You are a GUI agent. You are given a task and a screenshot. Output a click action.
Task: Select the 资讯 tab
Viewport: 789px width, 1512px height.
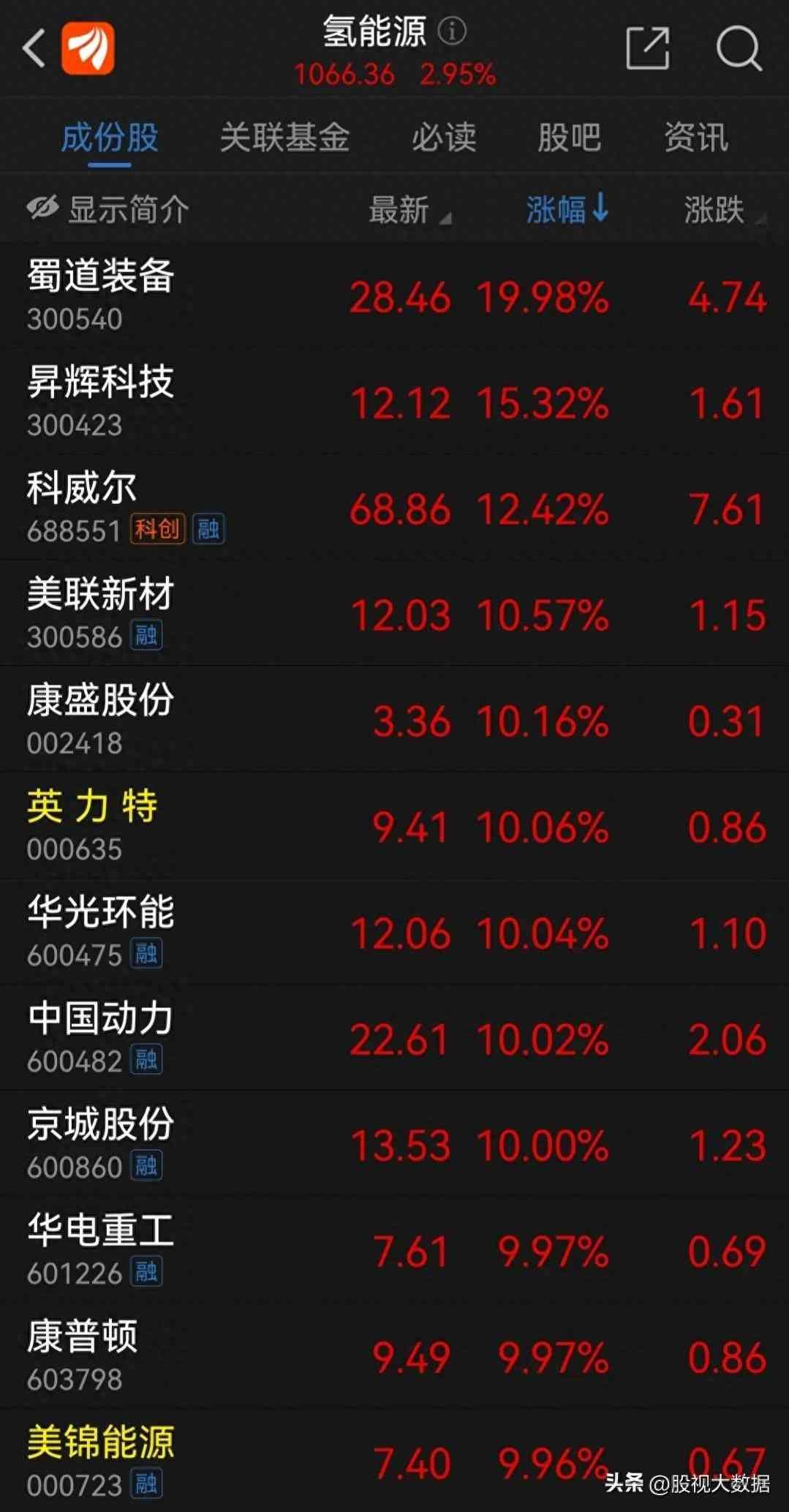(695, 138)
